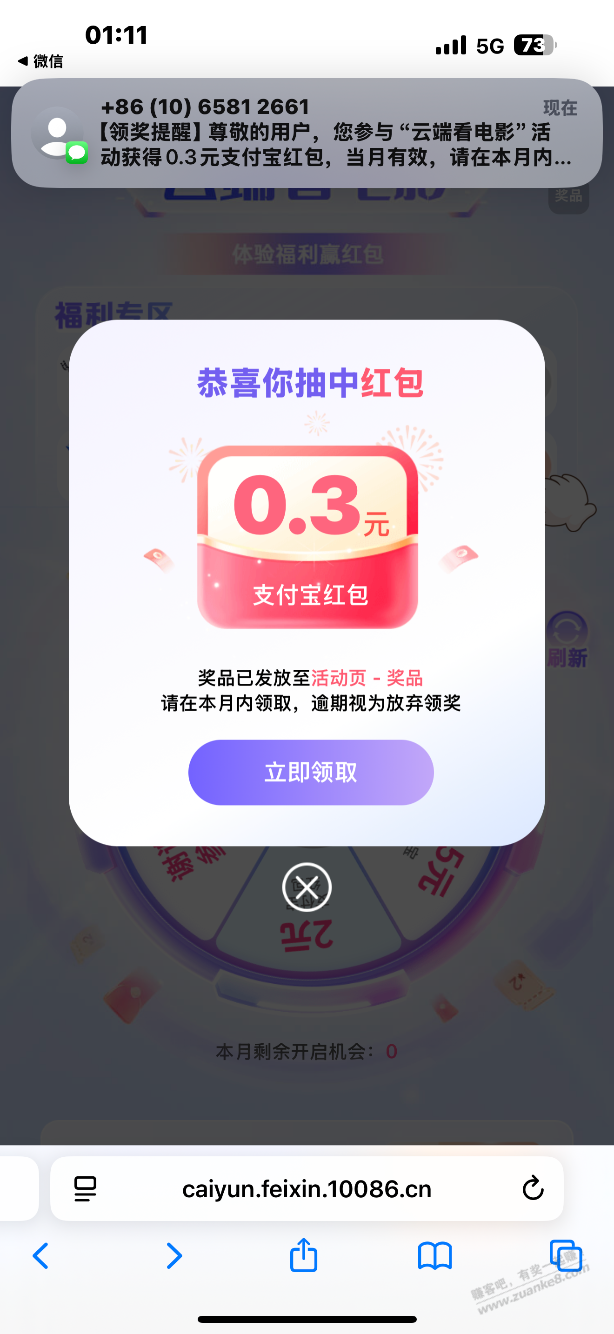Share this web page
This screenshot has width=614, height=1334.
click(x=303, y=1255)
